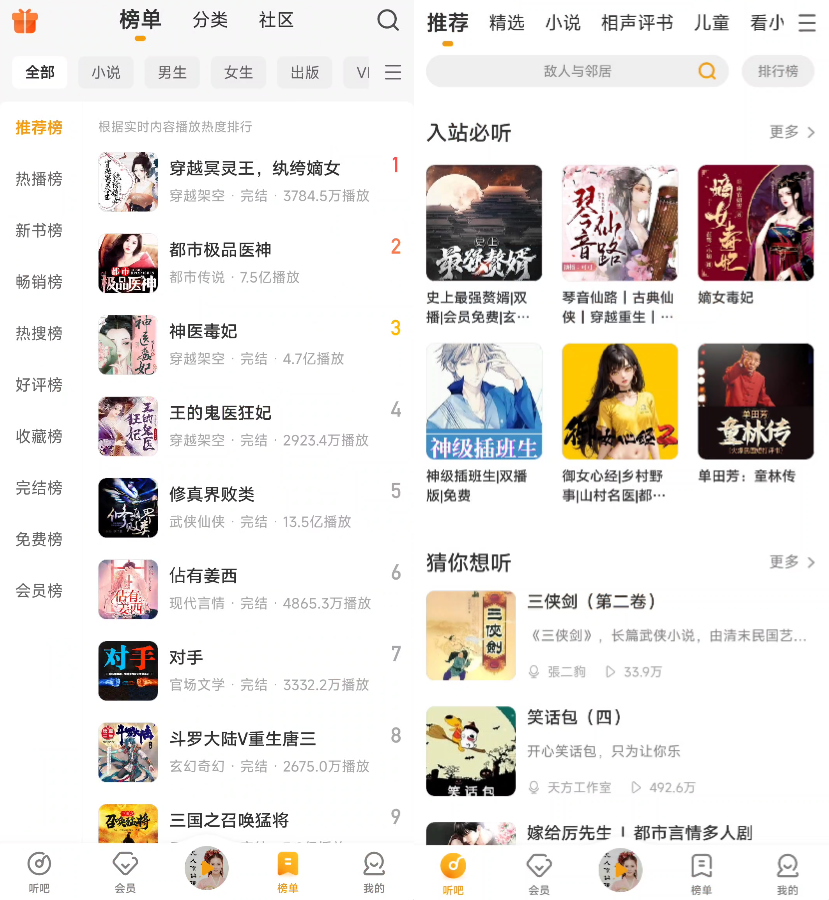The image size is (829, 900).
Task: Switch to the 分类 tab
Action: click(210, 20)
